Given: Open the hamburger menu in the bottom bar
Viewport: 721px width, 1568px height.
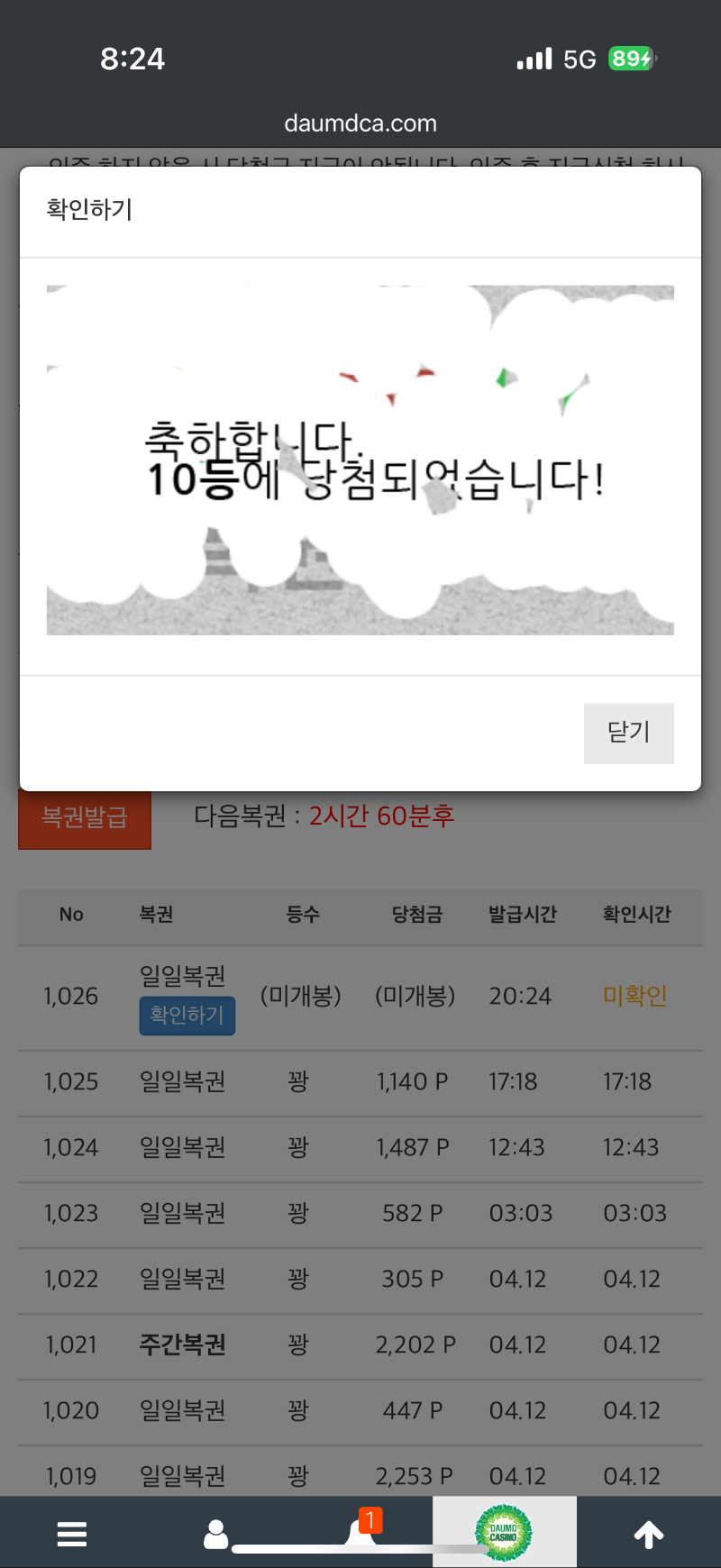Looking at the screenshot, I should (72, 1534).
